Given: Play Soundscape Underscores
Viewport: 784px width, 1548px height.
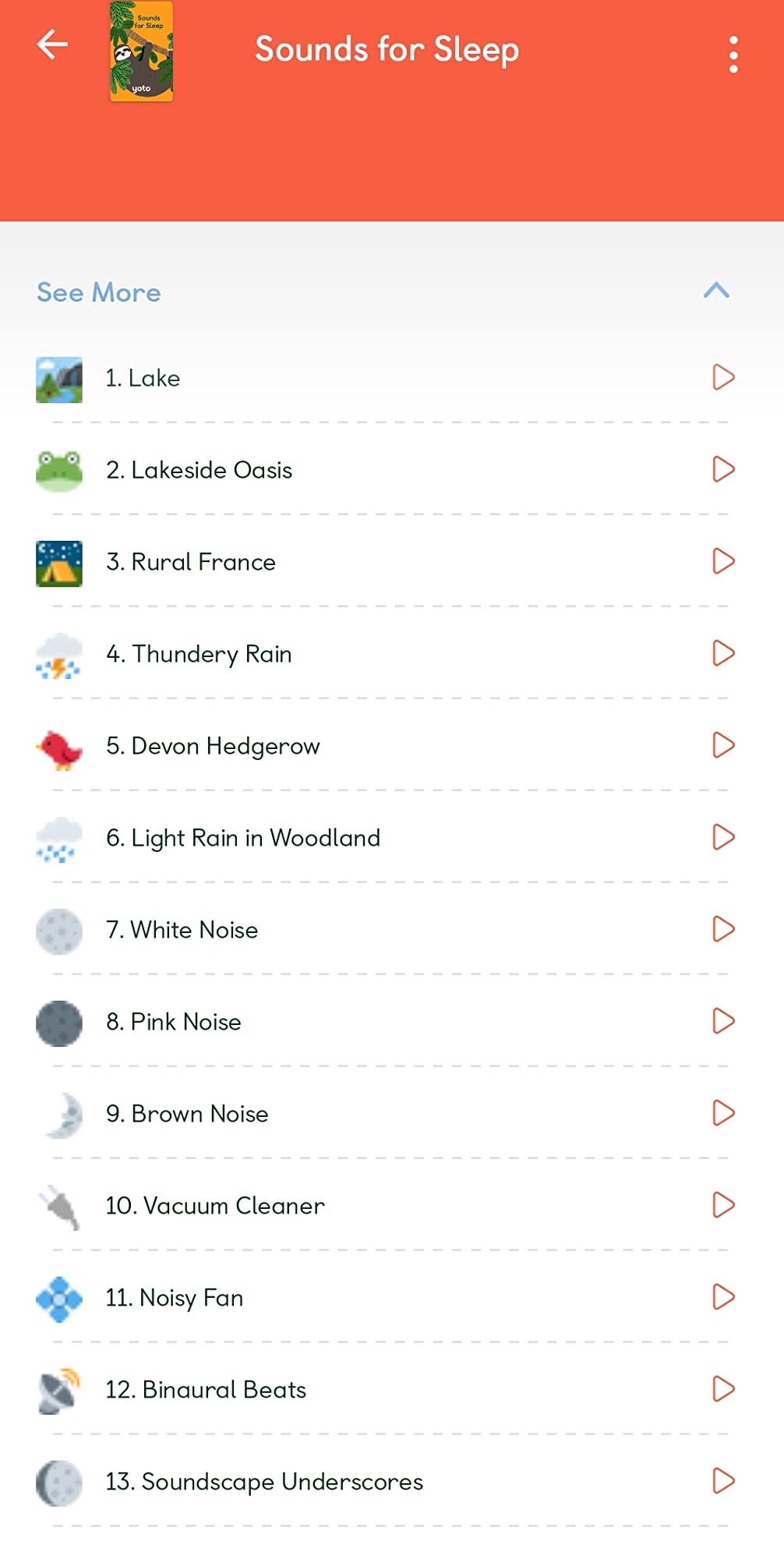Looking at the screenshot, I should 723,1482.
